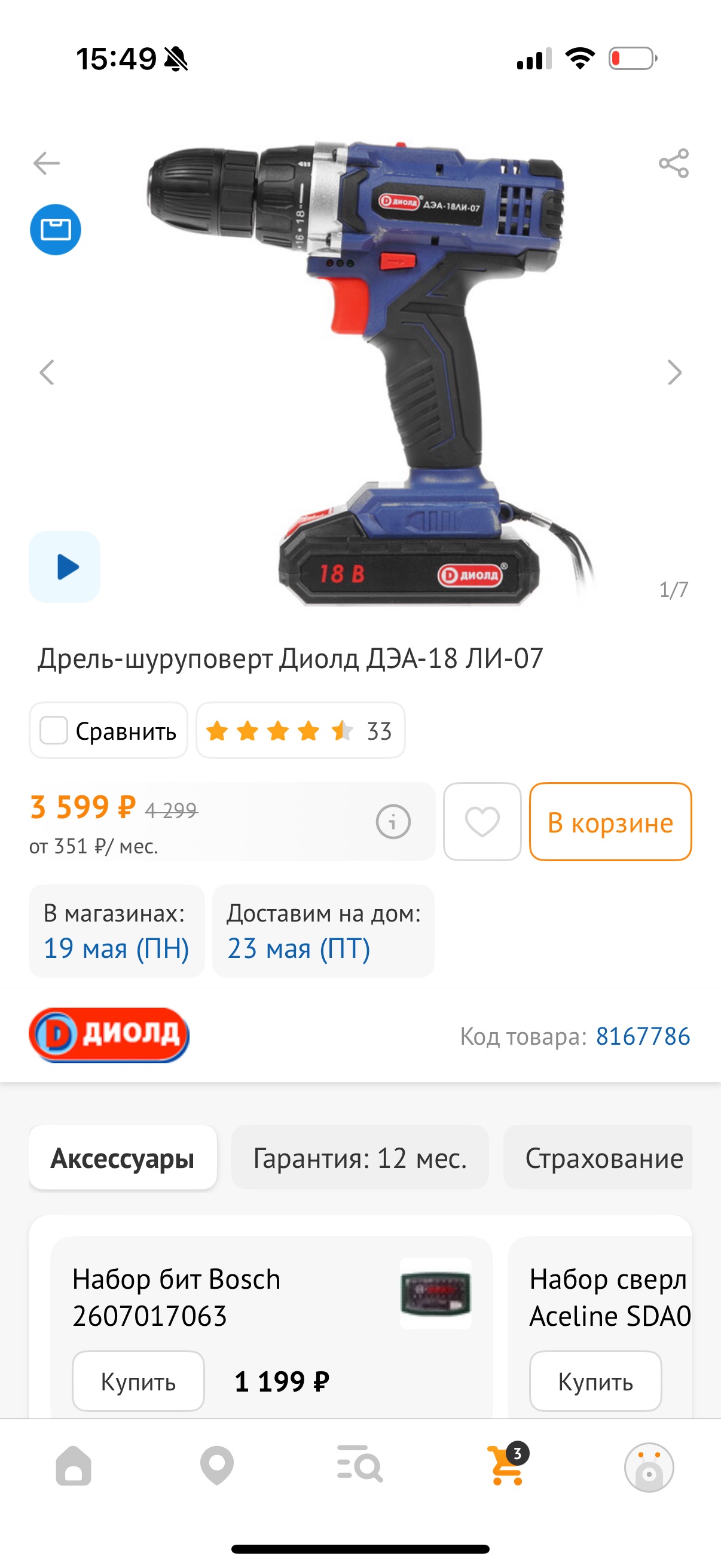721x1568 pixels.
Task: Check in-store availability for 19 мая
Action: [x=116, y=931]
